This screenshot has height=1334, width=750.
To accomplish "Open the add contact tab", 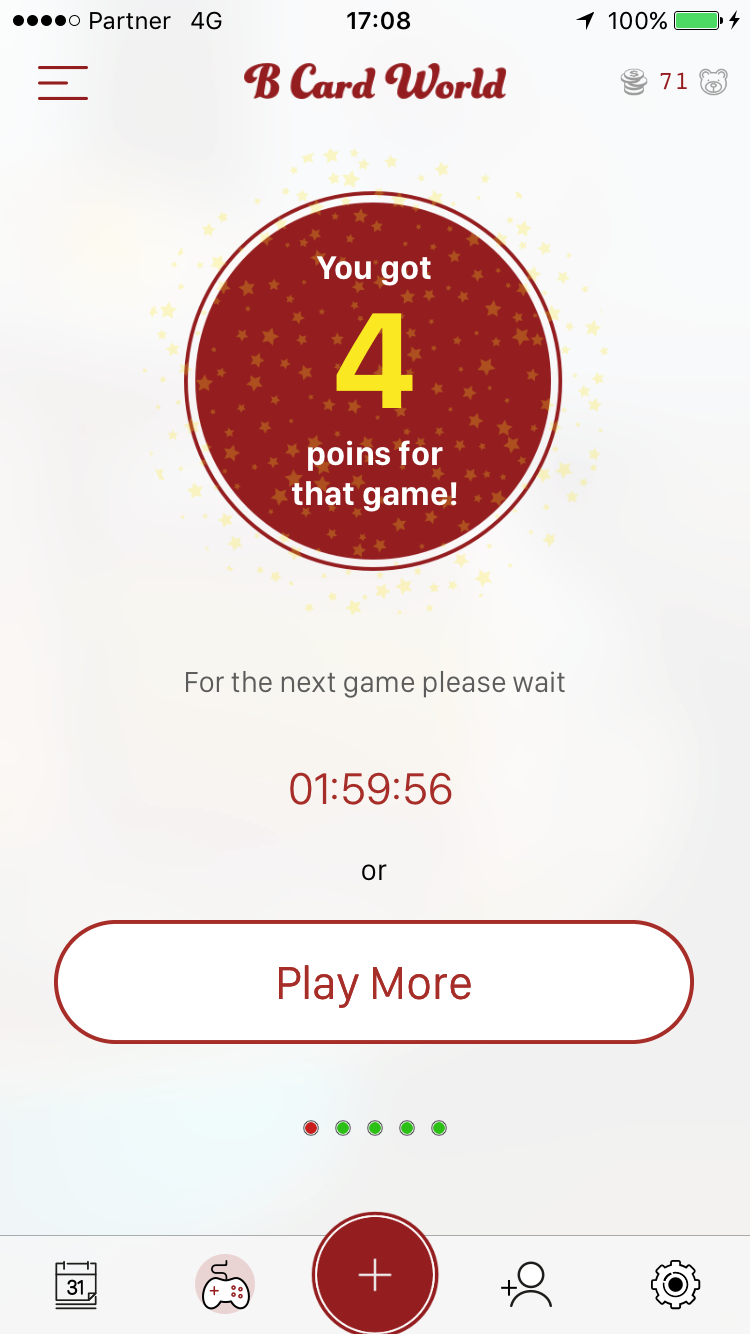I will tap(526, 1285).
